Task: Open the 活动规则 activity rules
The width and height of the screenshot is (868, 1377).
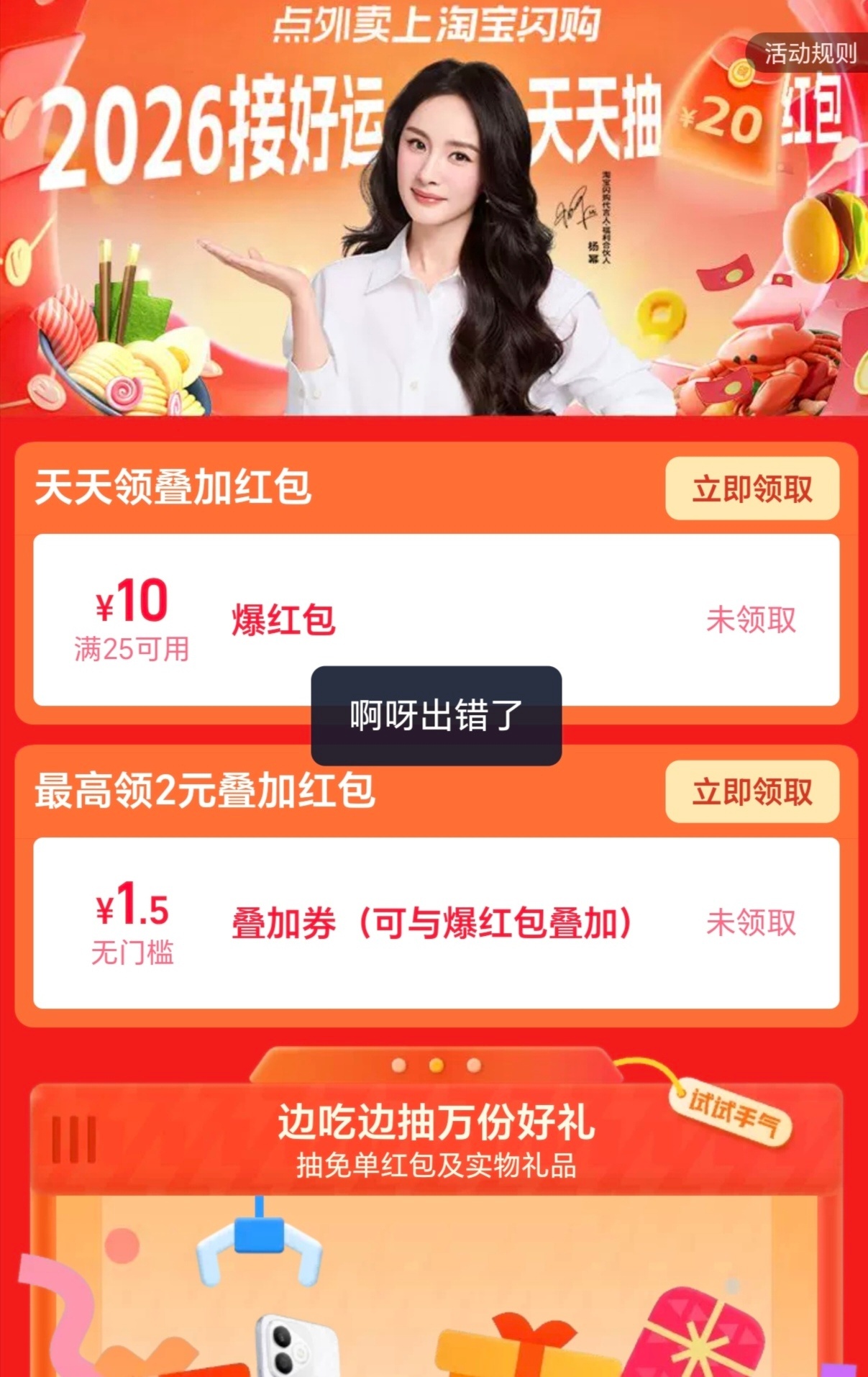Action: [810, 53]
